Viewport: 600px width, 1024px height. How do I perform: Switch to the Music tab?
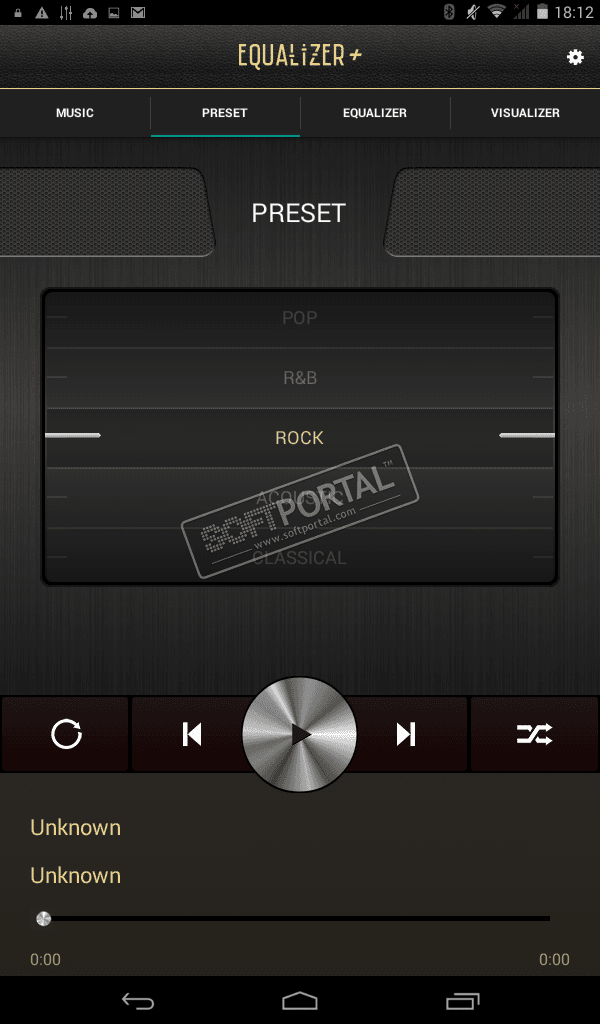pyautogui.click(x=75, y=113)
